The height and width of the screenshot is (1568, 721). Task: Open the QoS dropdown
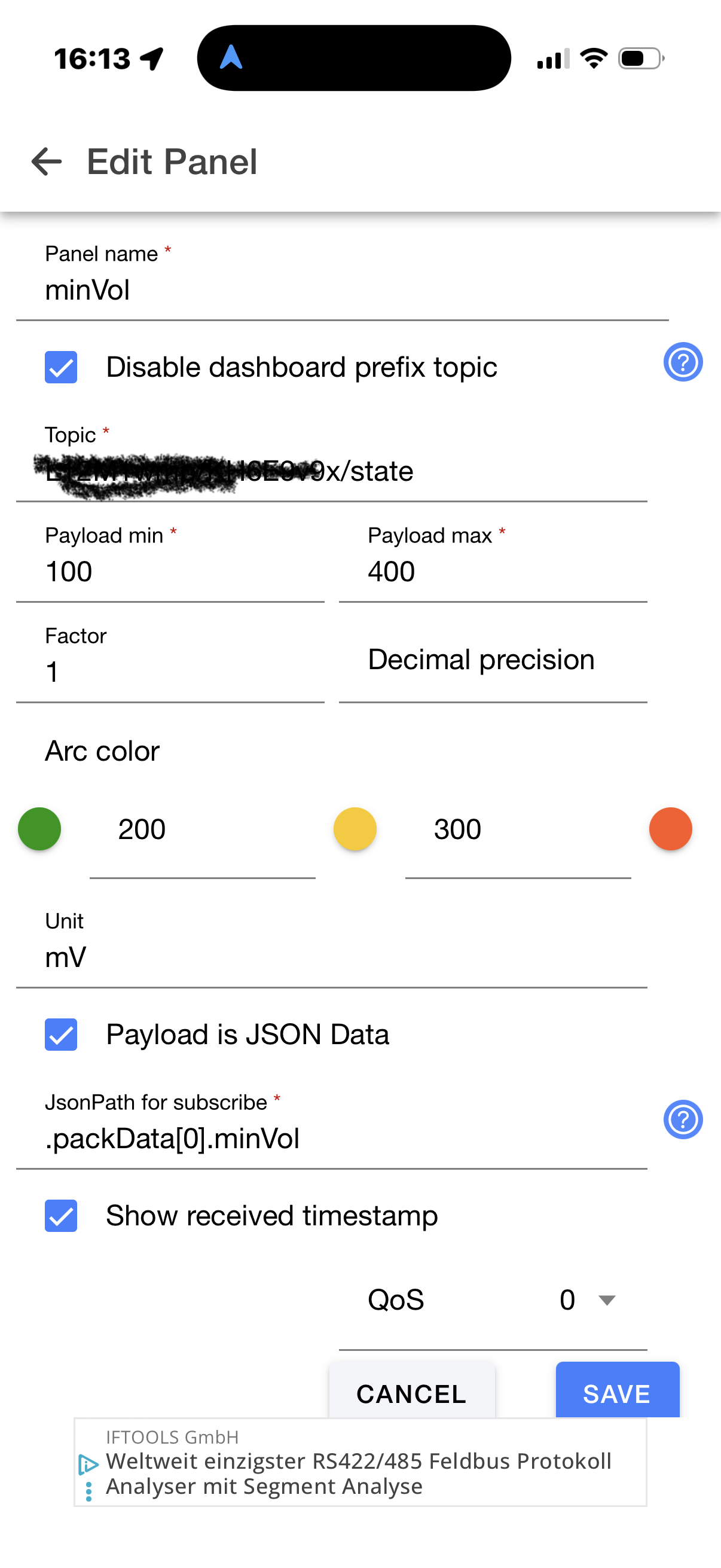click(587, 1300)
